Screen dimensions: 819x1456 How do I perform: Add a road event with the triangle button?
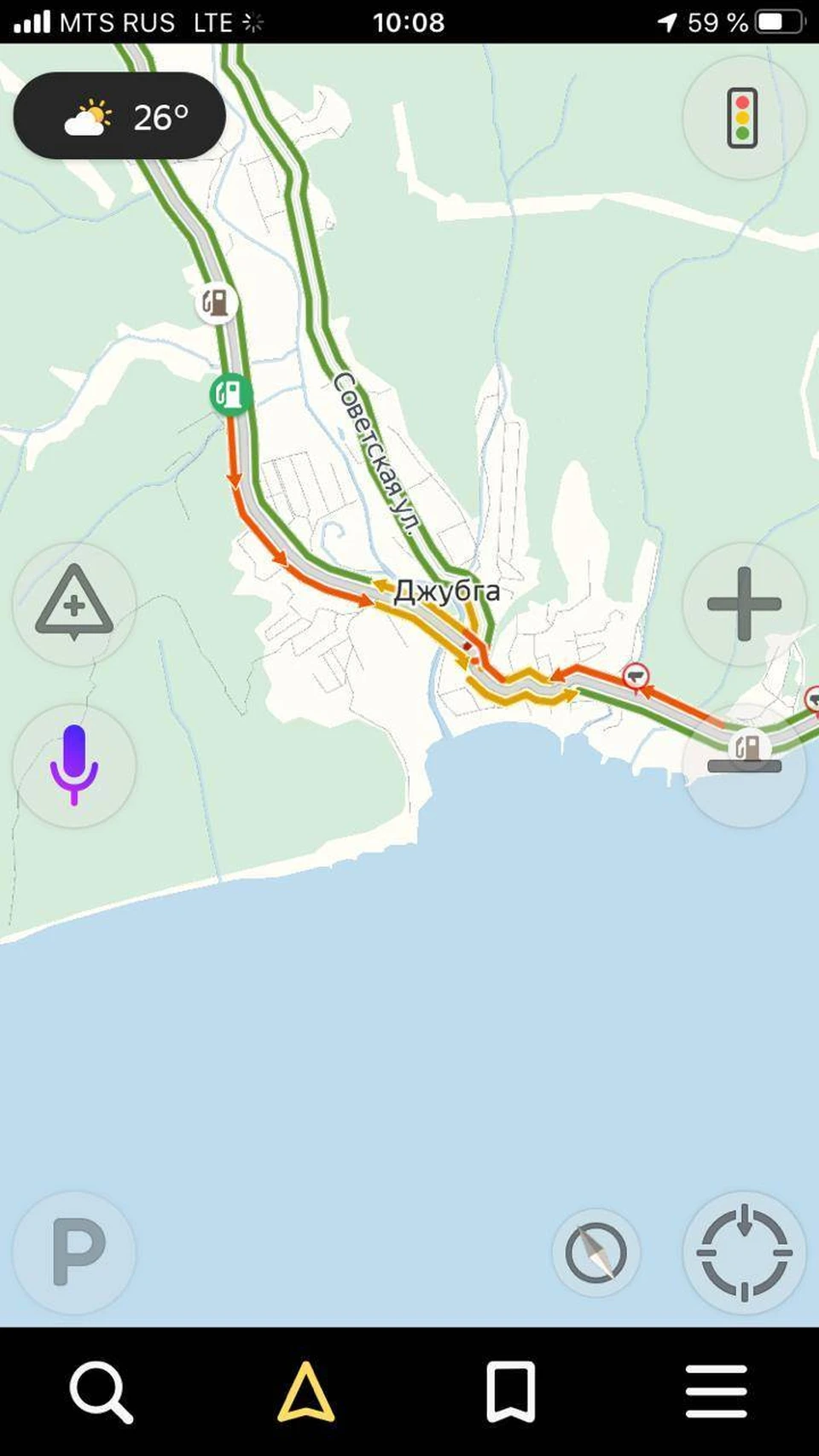point(74,604)
